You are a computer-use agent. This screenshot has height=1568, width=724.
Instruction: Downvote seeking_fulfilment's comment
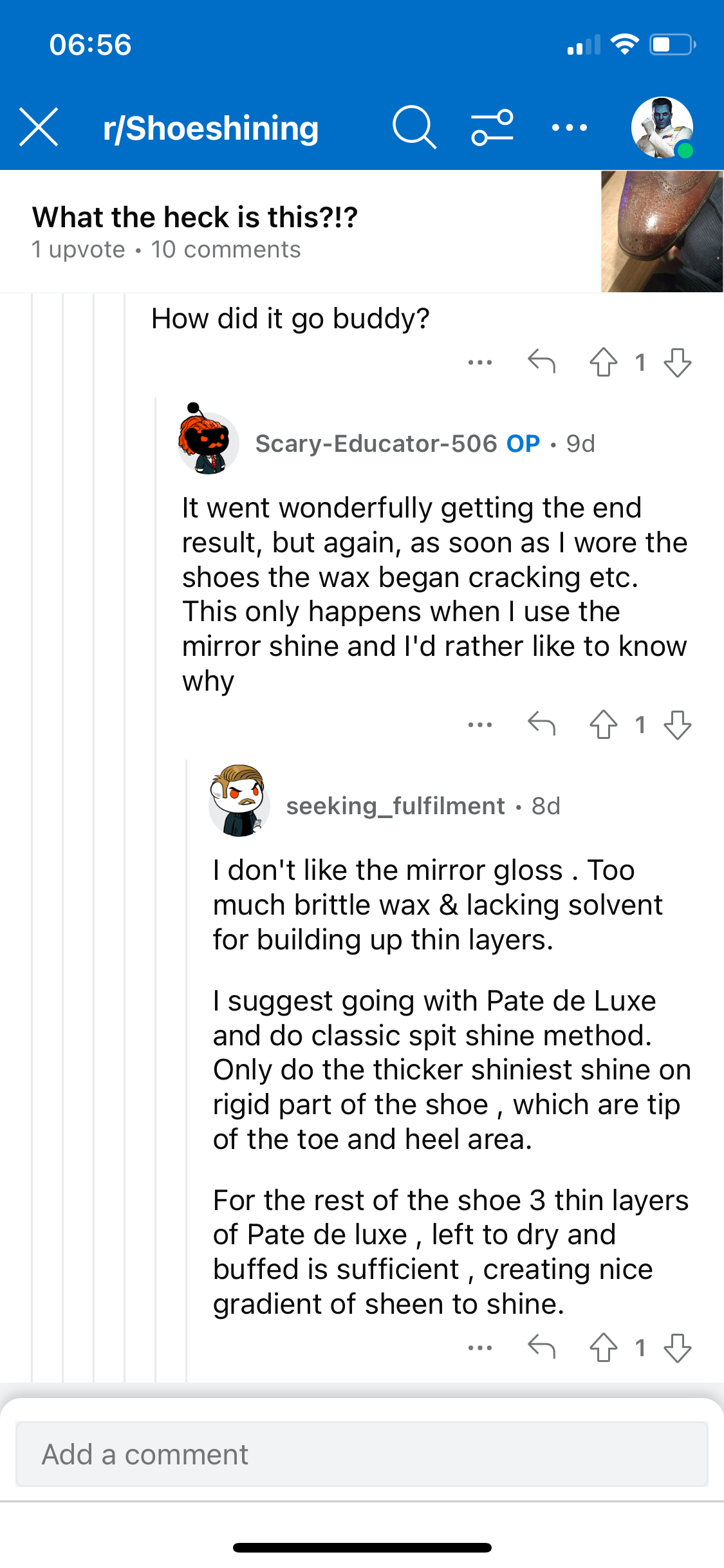pos(678,1347)
